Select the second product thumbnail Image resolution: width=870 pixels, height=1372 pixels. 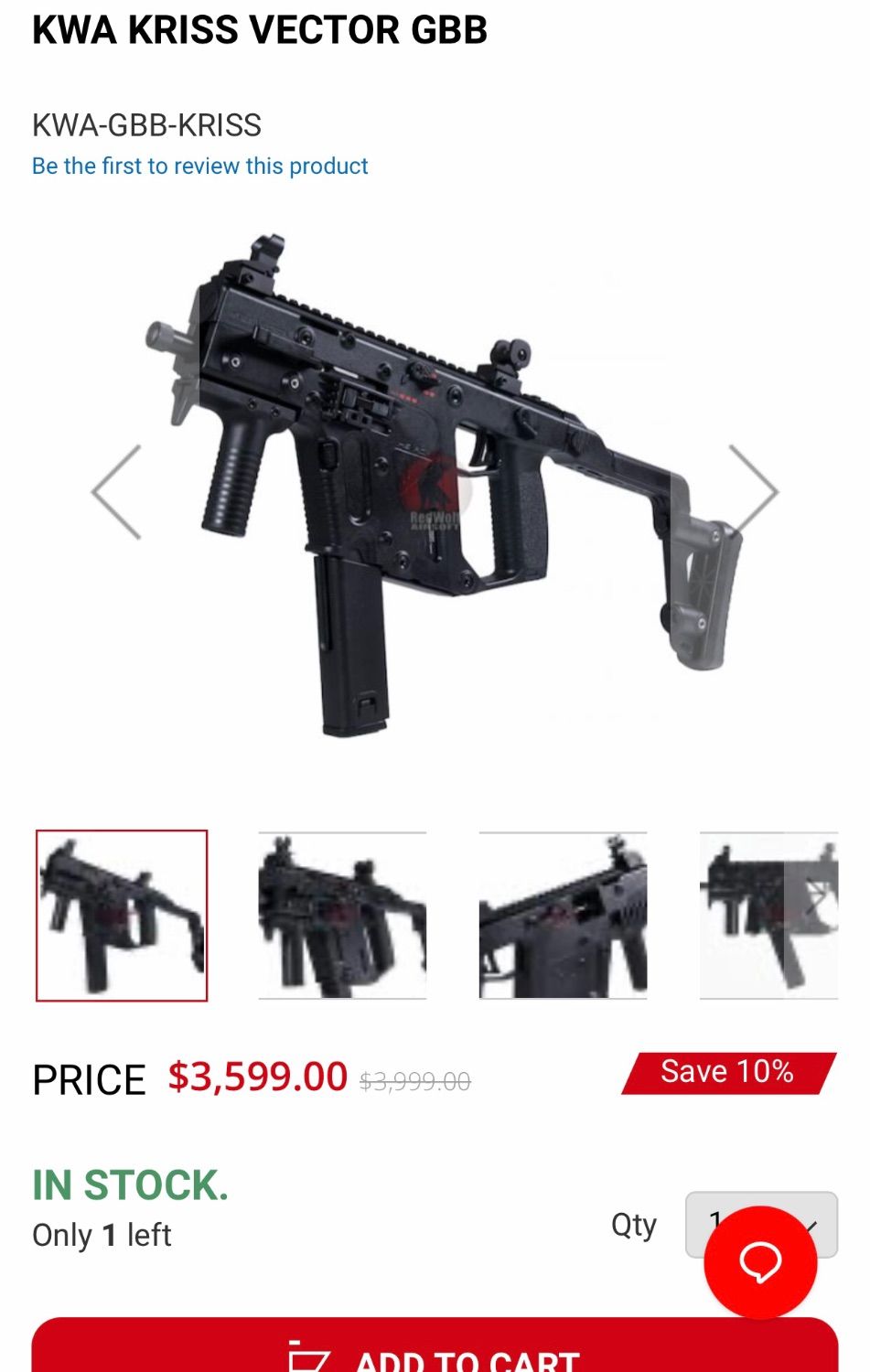click(x=342, y=916)
